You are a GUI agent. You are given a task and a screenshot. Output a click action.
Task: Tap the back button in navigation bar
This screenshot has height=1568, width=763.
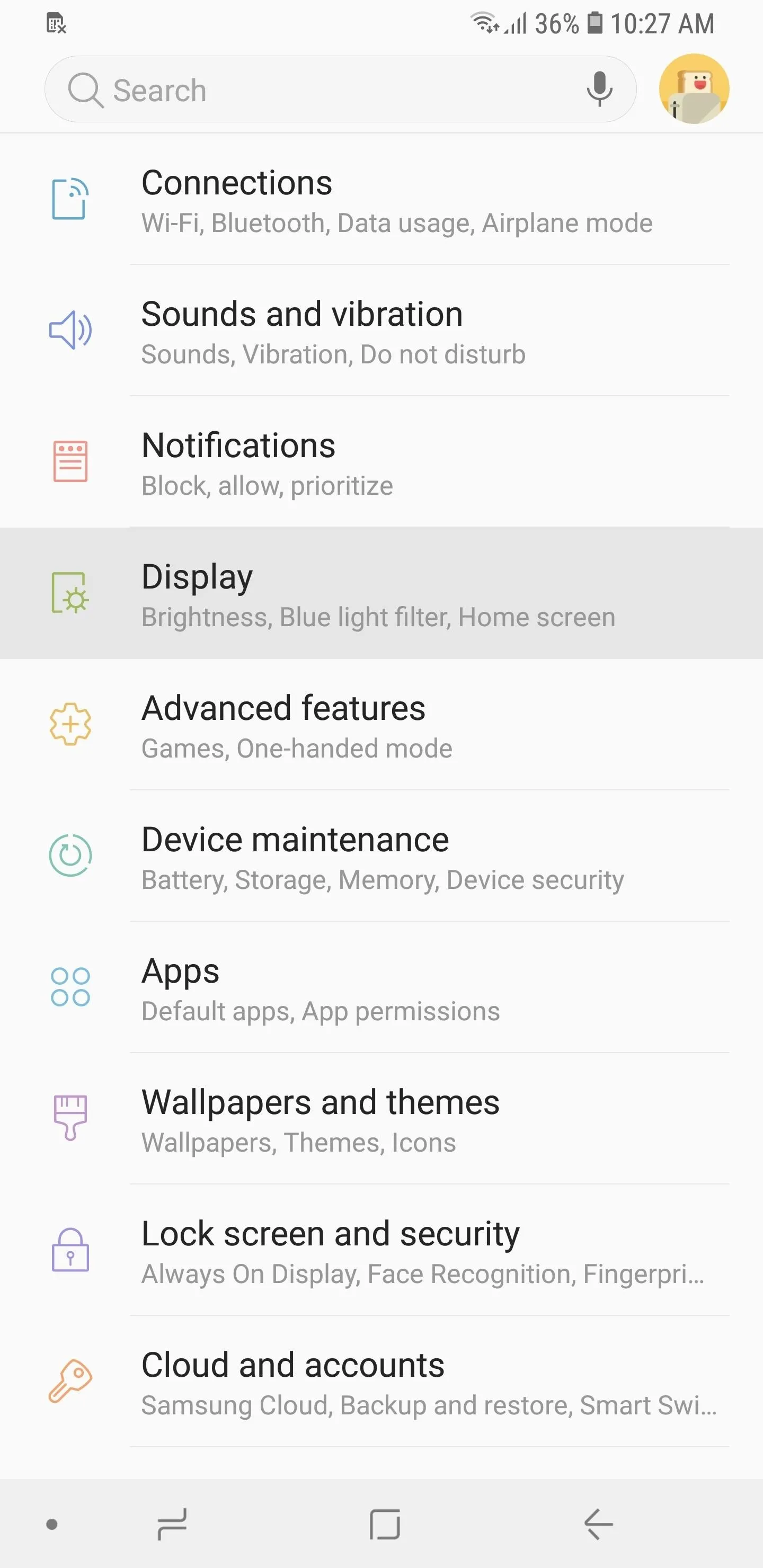point(598,1524)
